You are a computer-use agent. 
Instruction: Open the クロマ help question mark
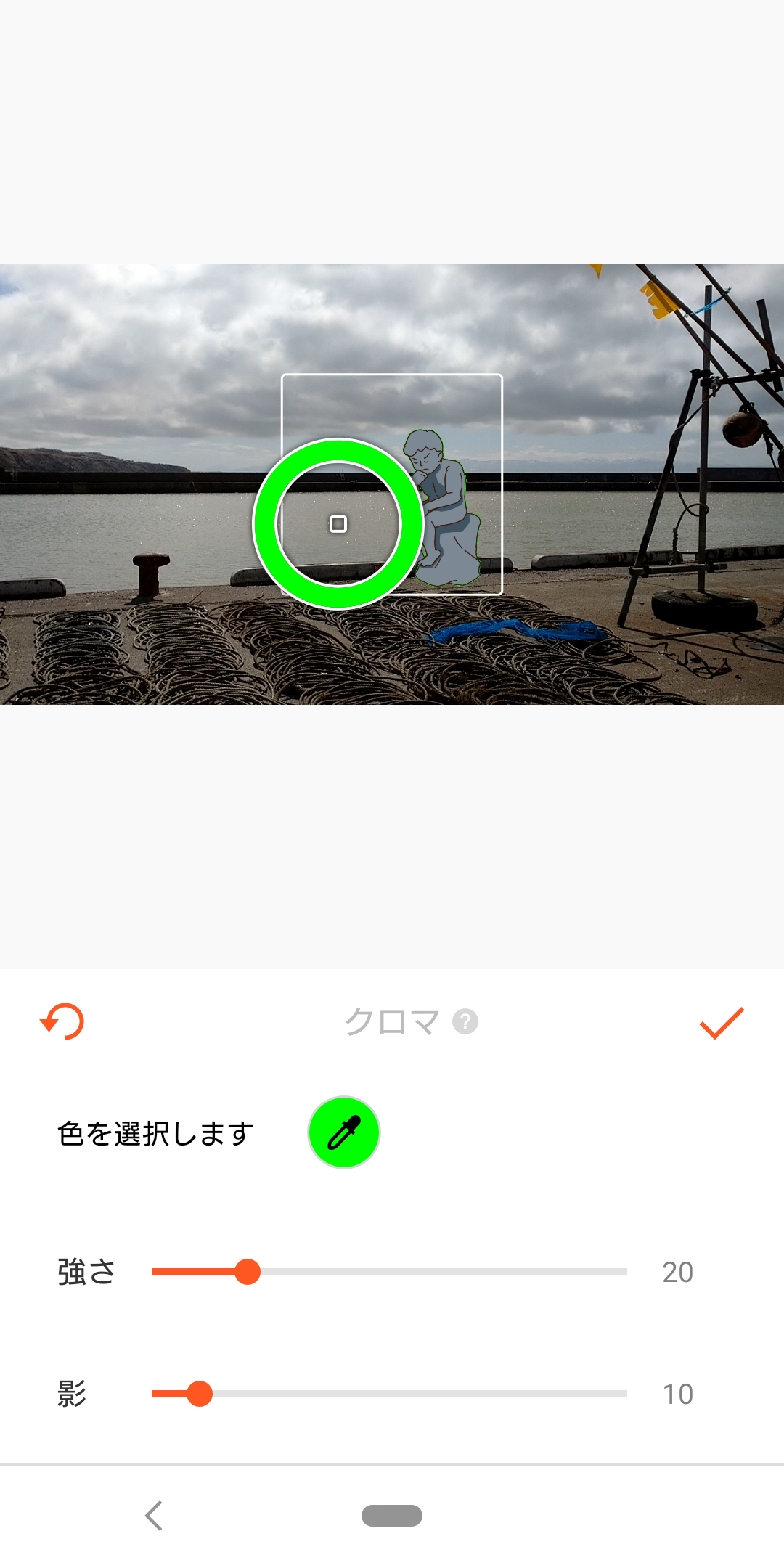click(465, 1021)
